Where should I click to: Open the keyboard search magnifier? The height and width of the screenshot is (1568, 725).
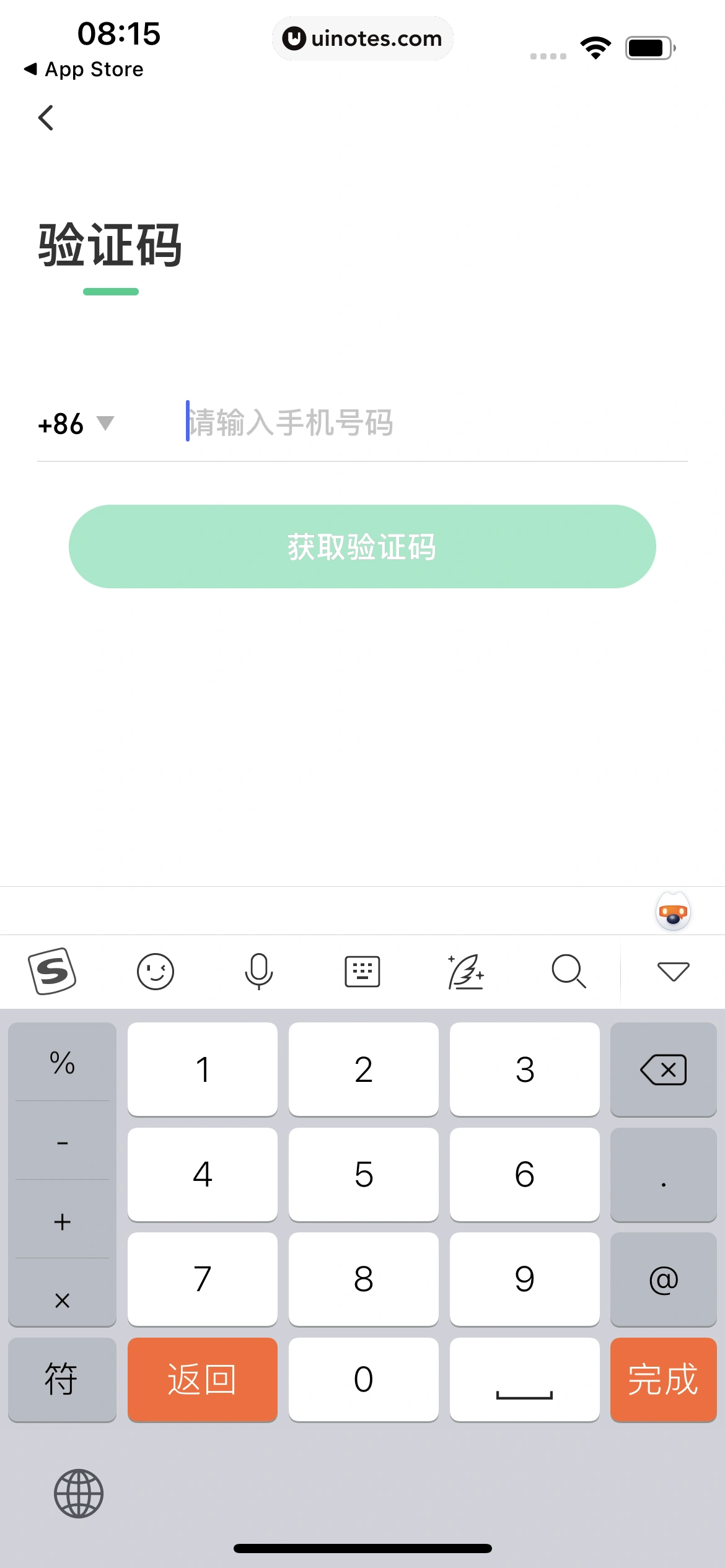click(568, 971)
